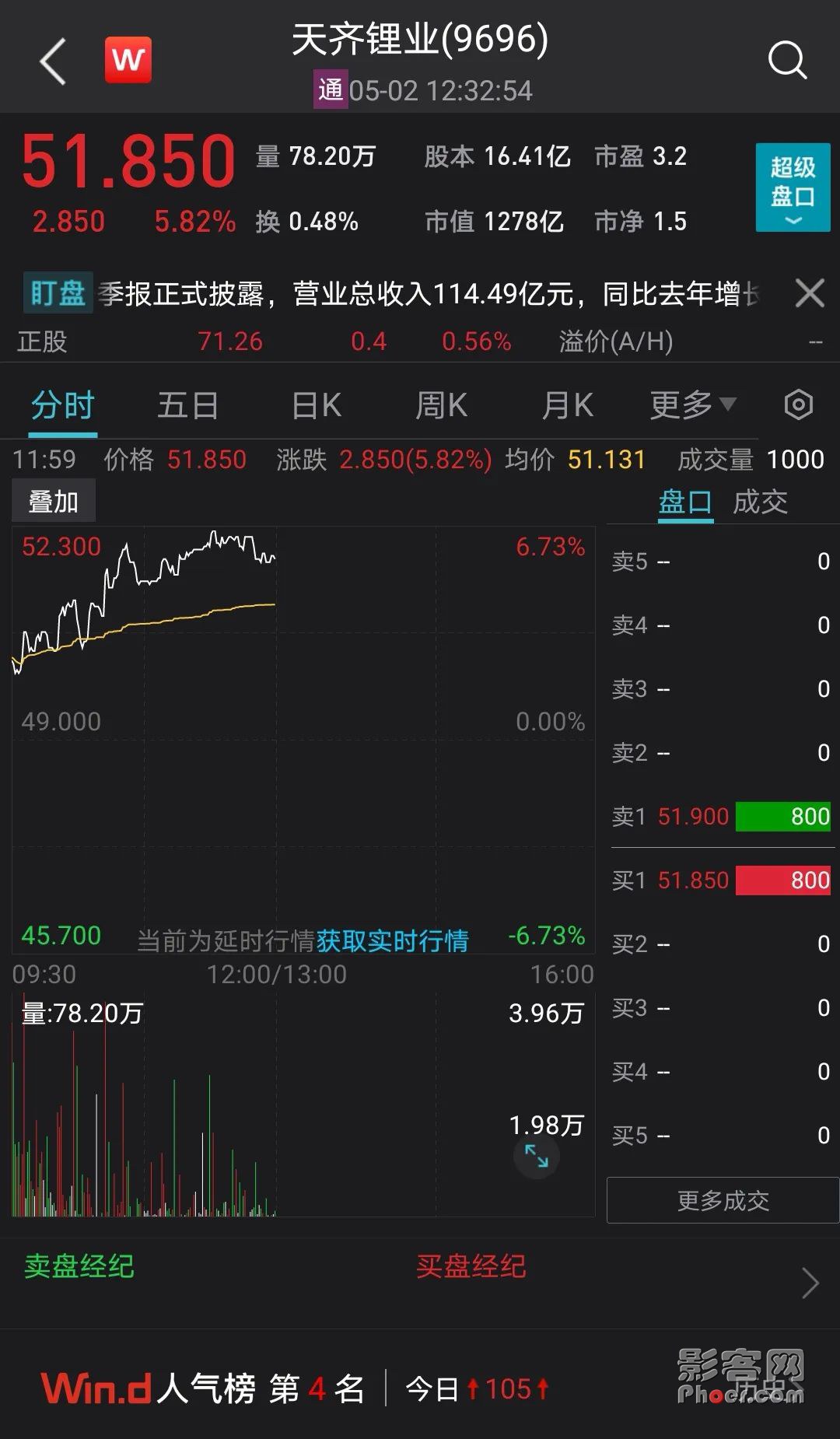
Task: Expand the 超级盘口 panel
Action: click(793, 187)
